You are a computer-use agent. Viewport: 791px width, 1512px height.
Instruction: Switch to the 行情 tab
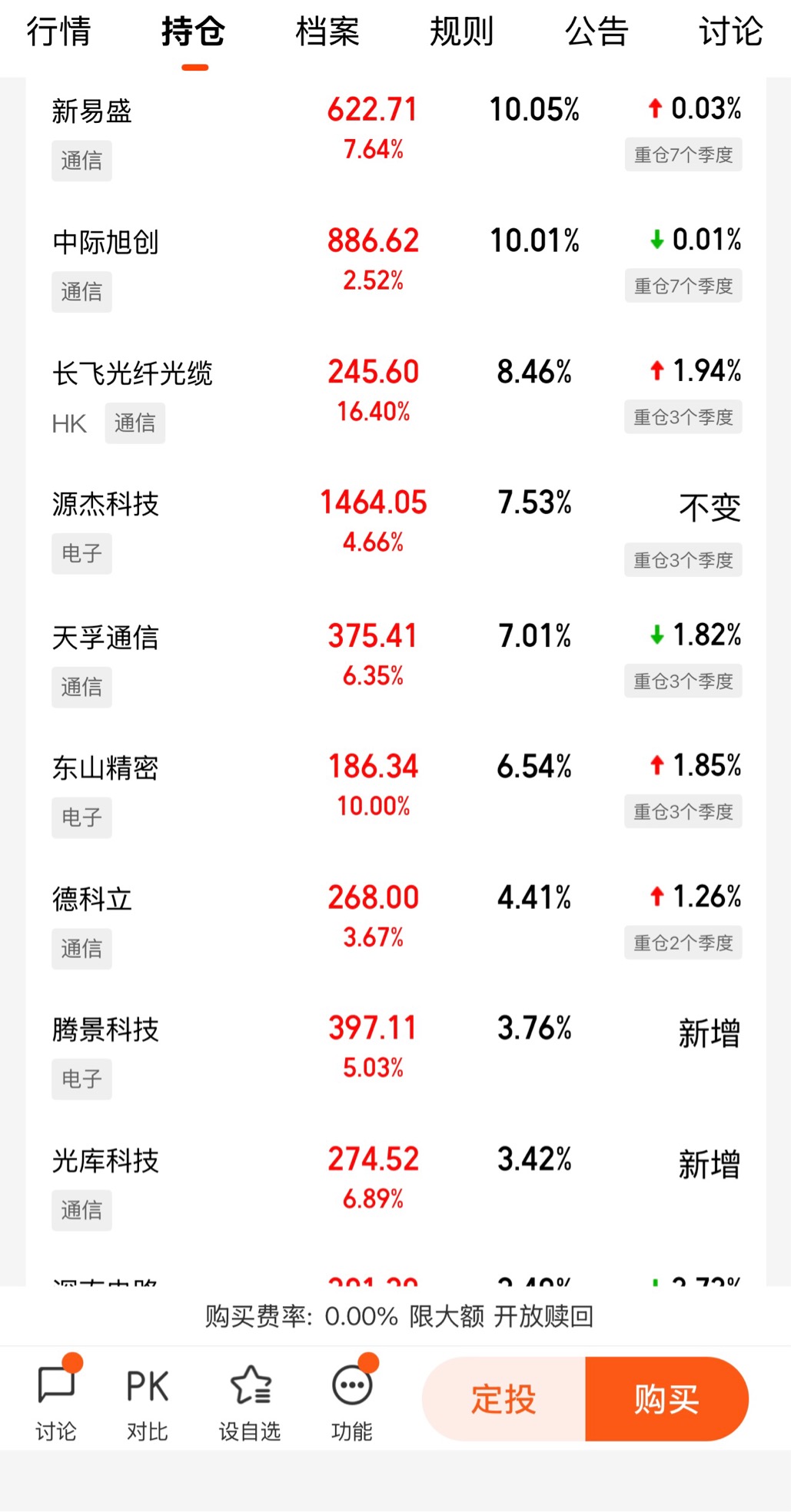pyautogui.click(x=59, y=32)
